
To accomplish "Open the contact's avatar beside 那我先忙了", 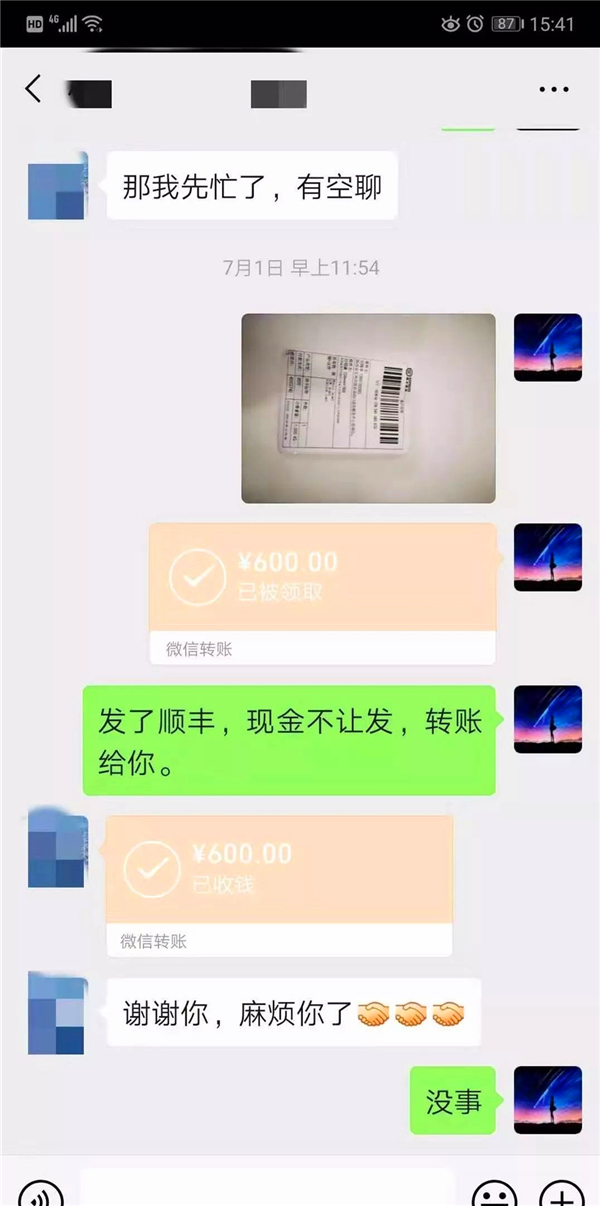I will (x=57, y=186).
